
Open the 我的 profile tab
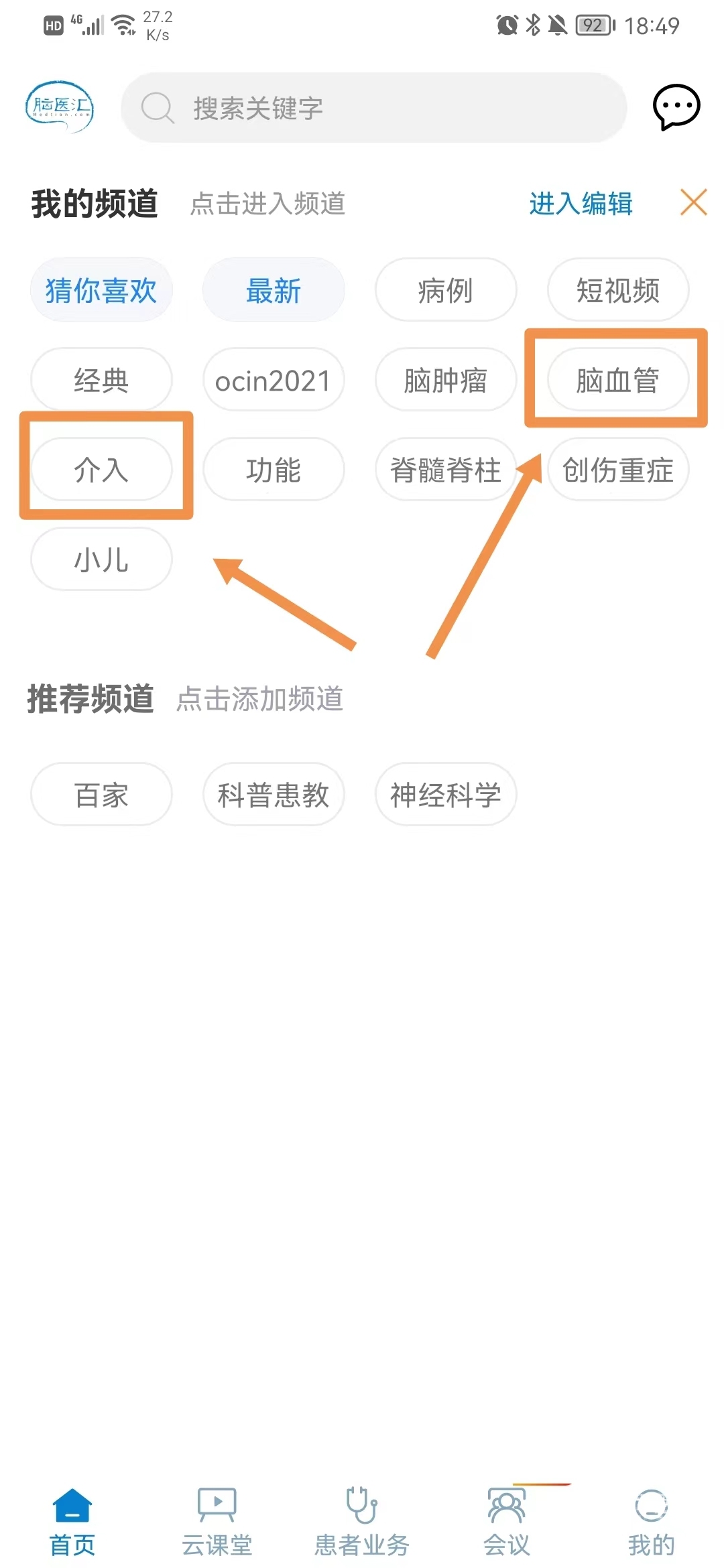tap(651, 1522)
